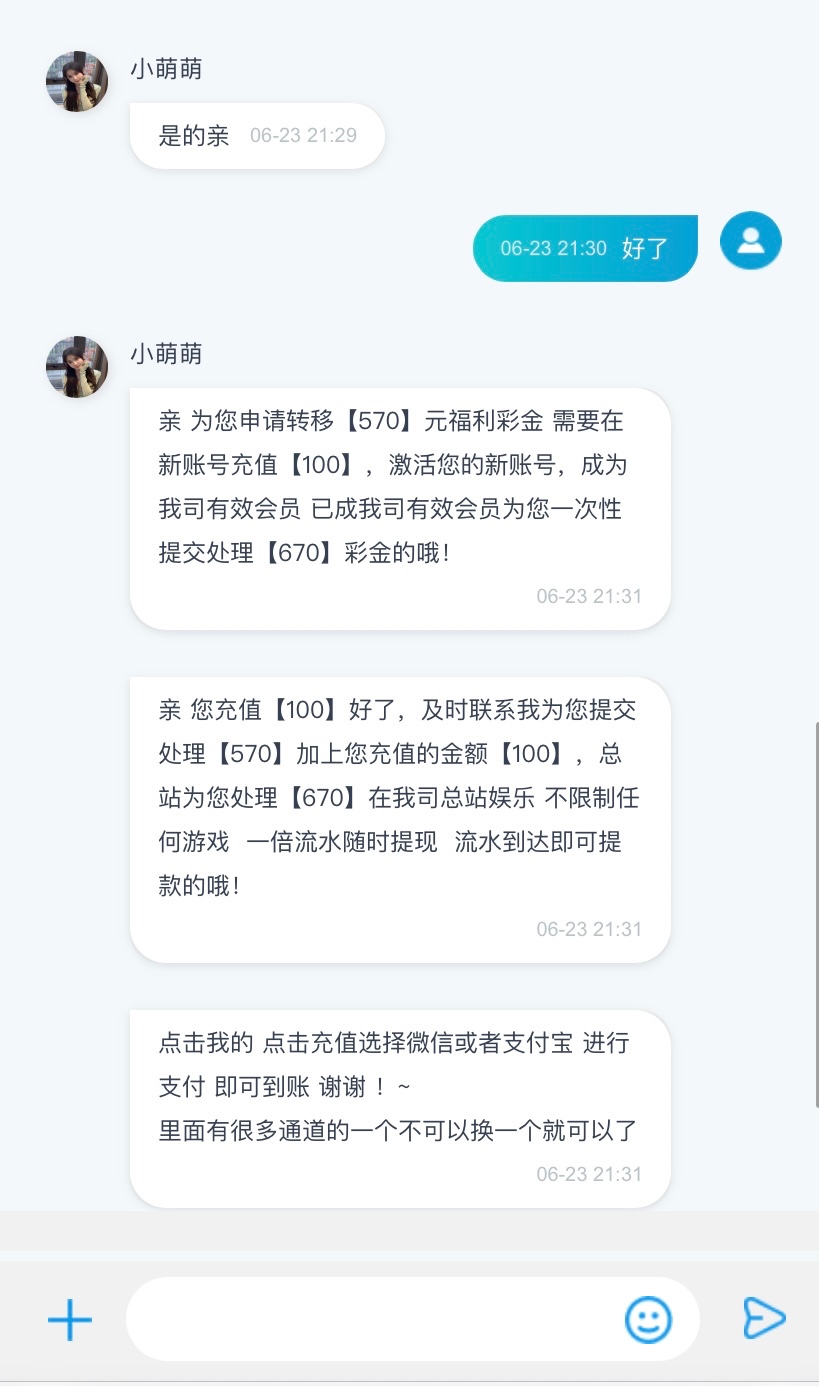
Task: View 小萌萌's avatar above the 是的亲 message
Action: point(77,82)
